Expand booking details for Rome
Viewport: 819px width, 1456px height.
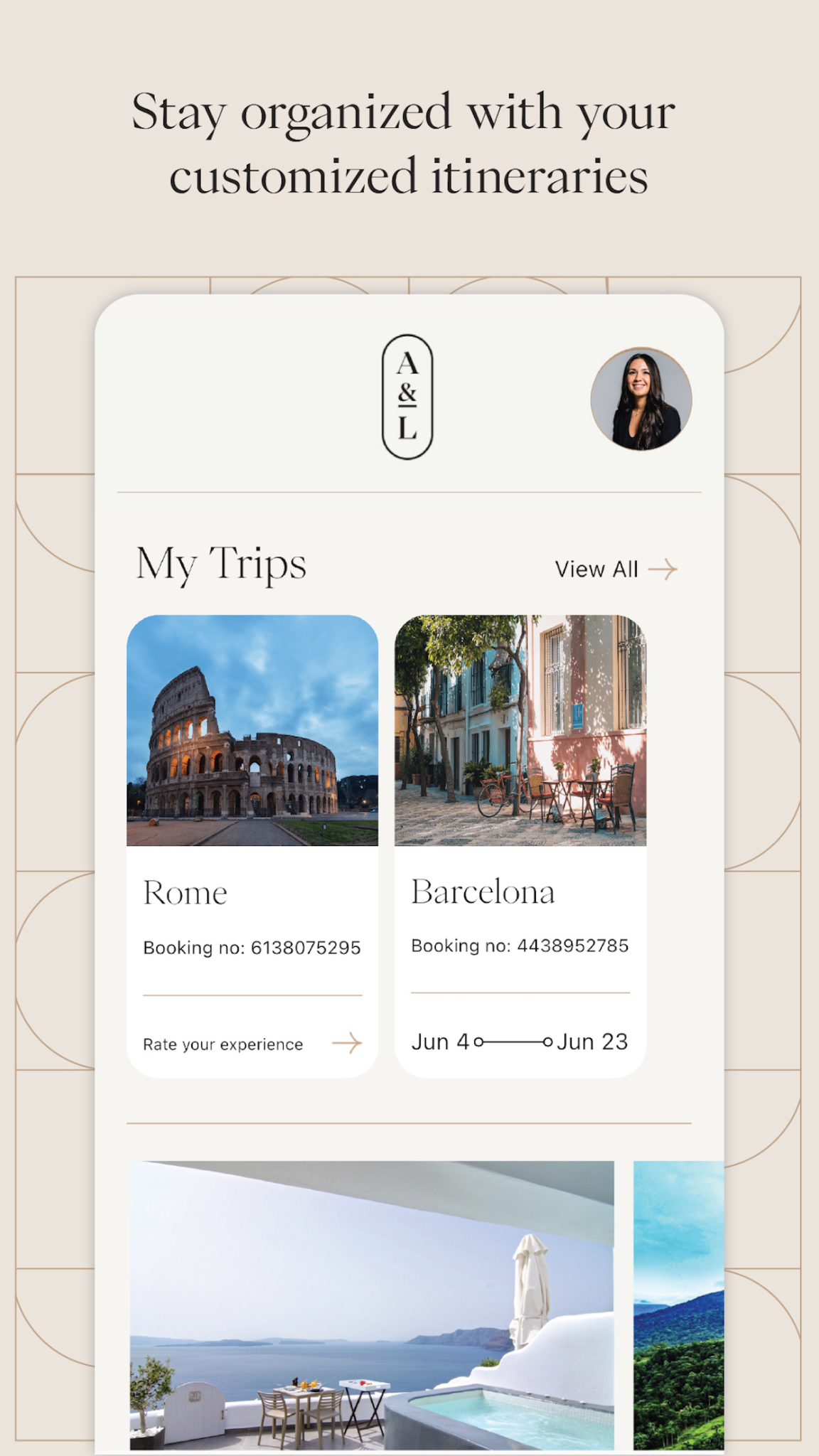(252, 947)
